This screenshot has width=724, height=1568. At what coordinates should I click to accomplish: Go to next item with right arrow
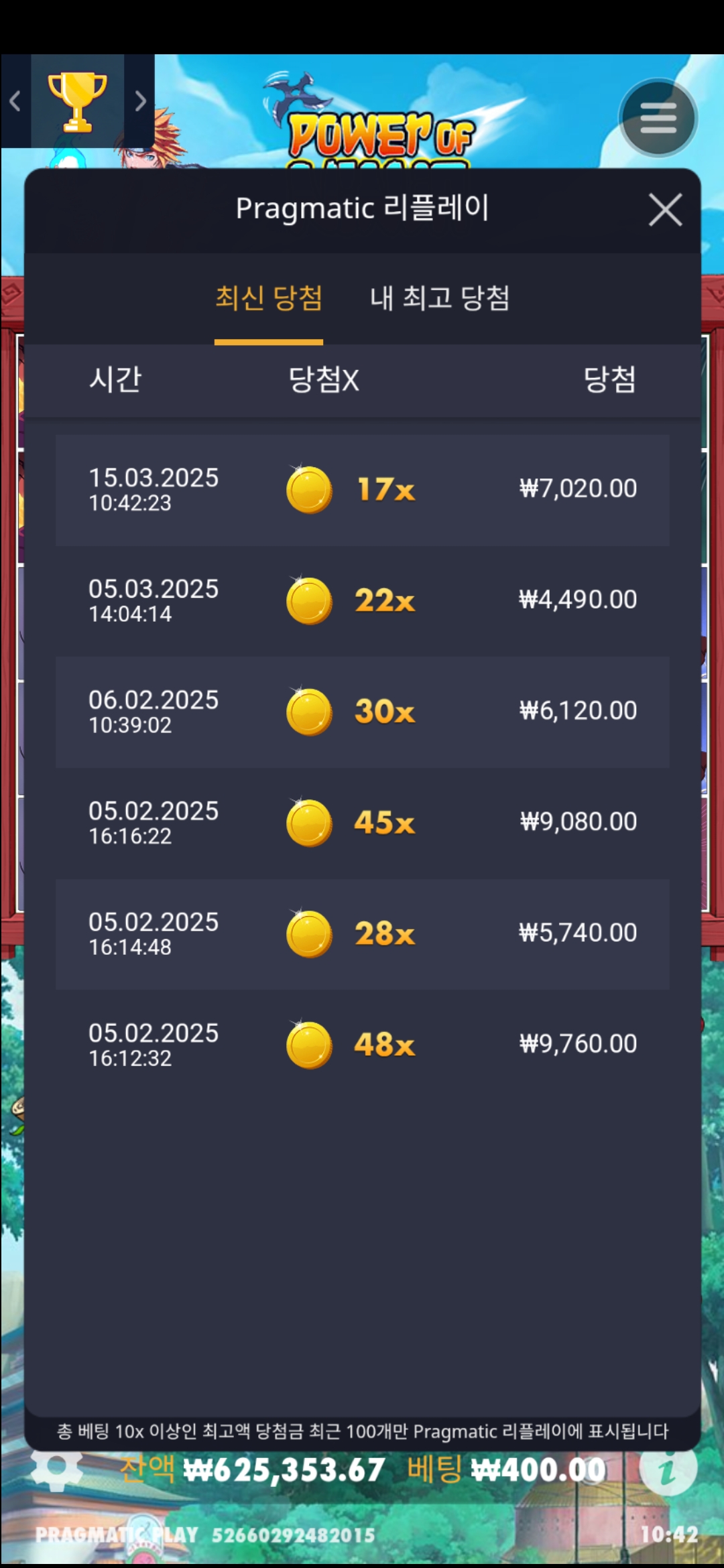point(139,101)
